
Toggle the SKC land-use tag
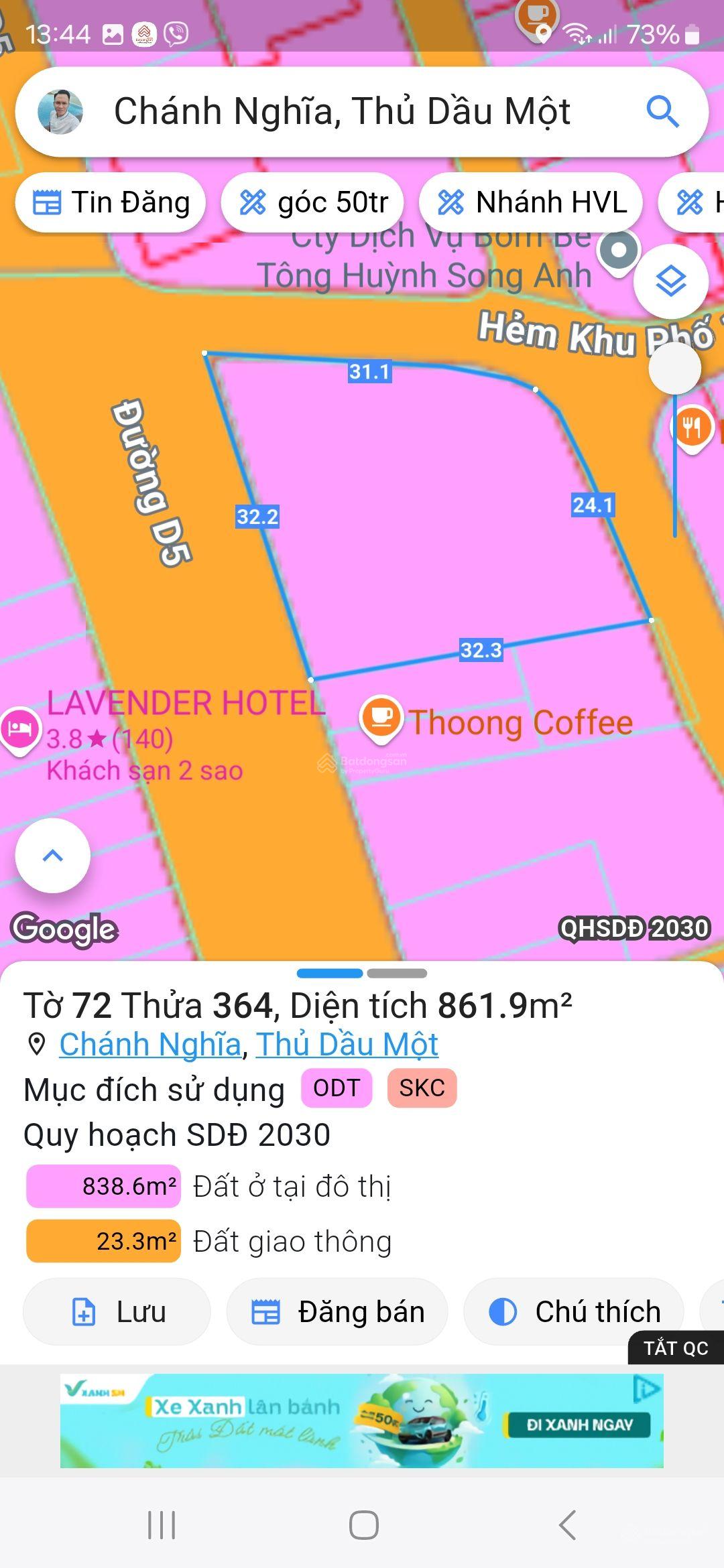tap(422, 1088)
